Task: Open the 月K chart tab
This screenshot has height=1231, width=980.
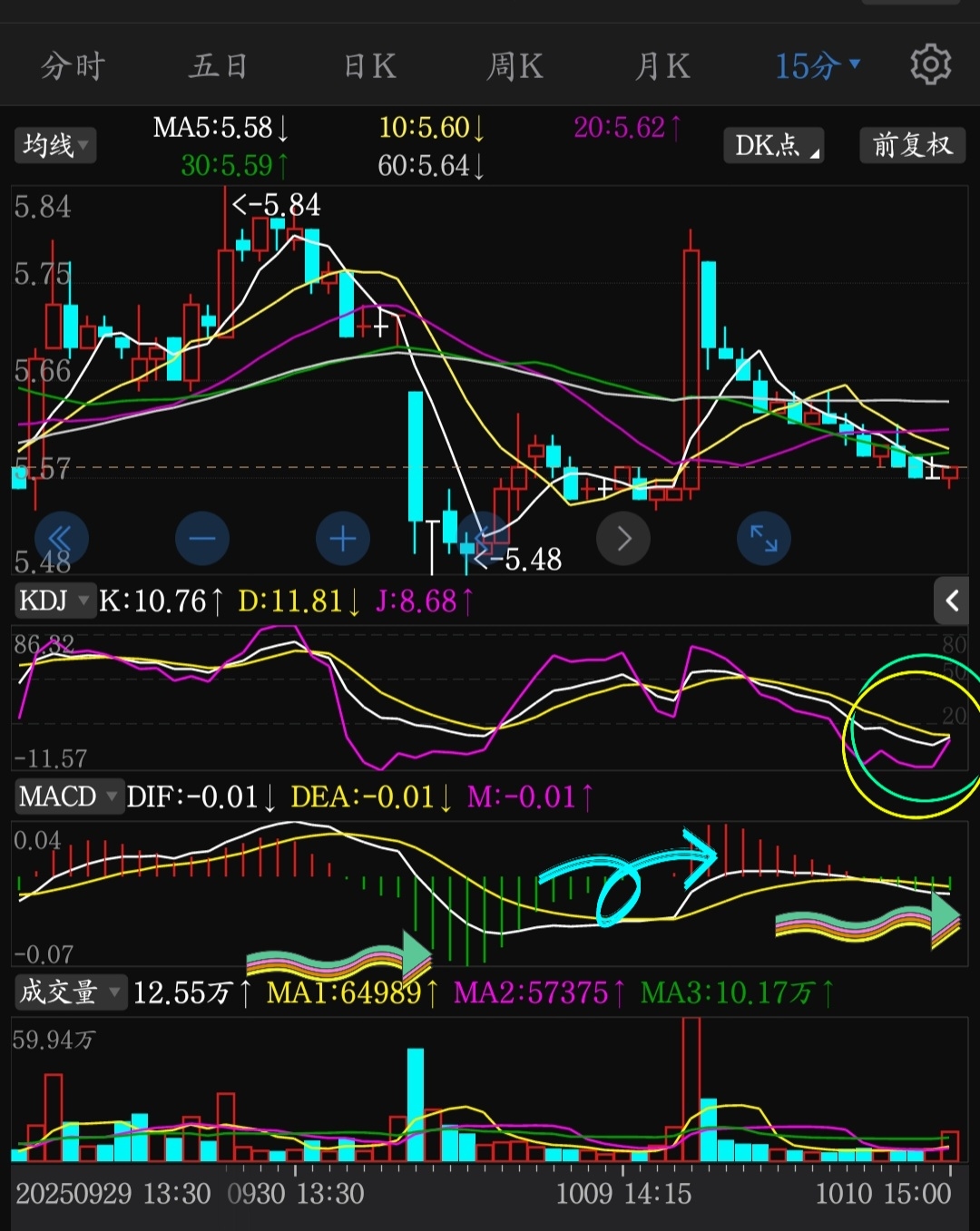Action: click(x=661, y=66)
